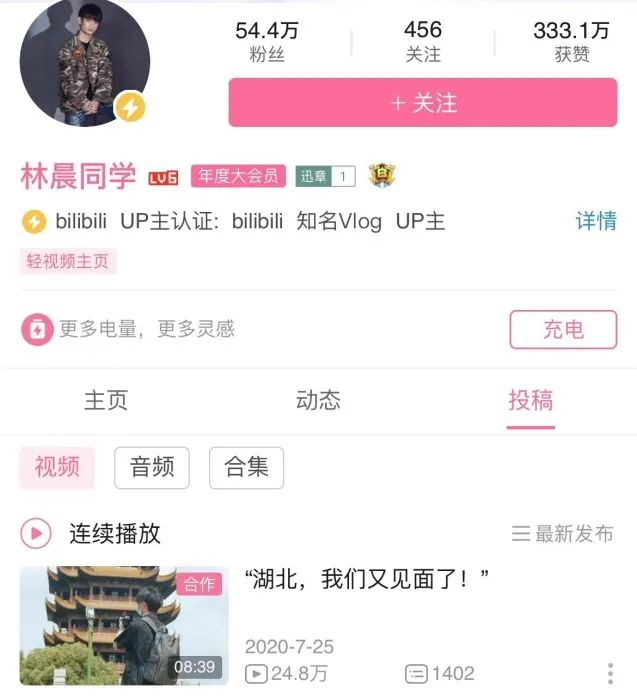Image resolution: width=637 pixels, height=699 pixels.
Task: Filter submissions by 音频
Action: [152, 467]
